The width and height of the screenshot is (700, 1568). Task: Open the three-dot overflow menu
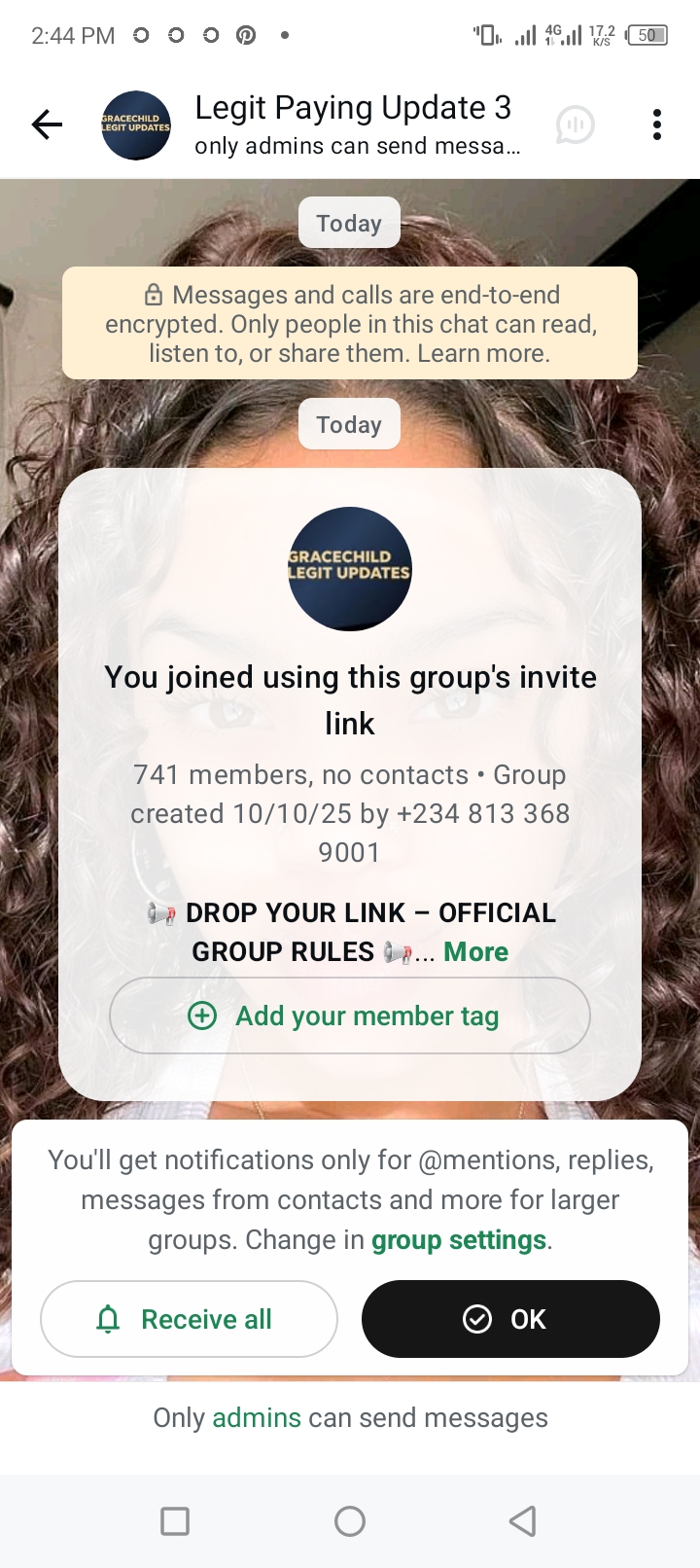[657, 125]
